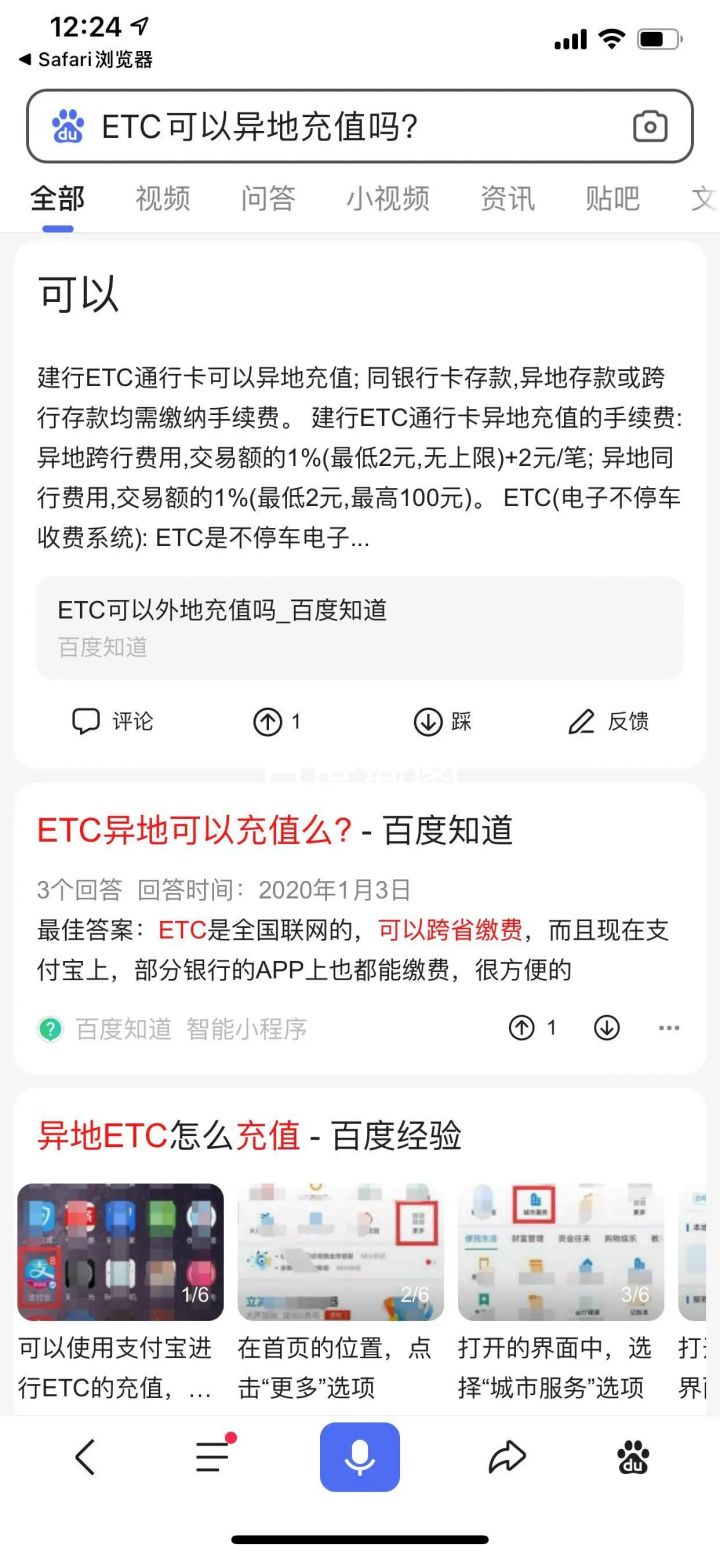Switch to the 问答 tab
Screen dimensions: 720x1558
click(x=268, y=199)
